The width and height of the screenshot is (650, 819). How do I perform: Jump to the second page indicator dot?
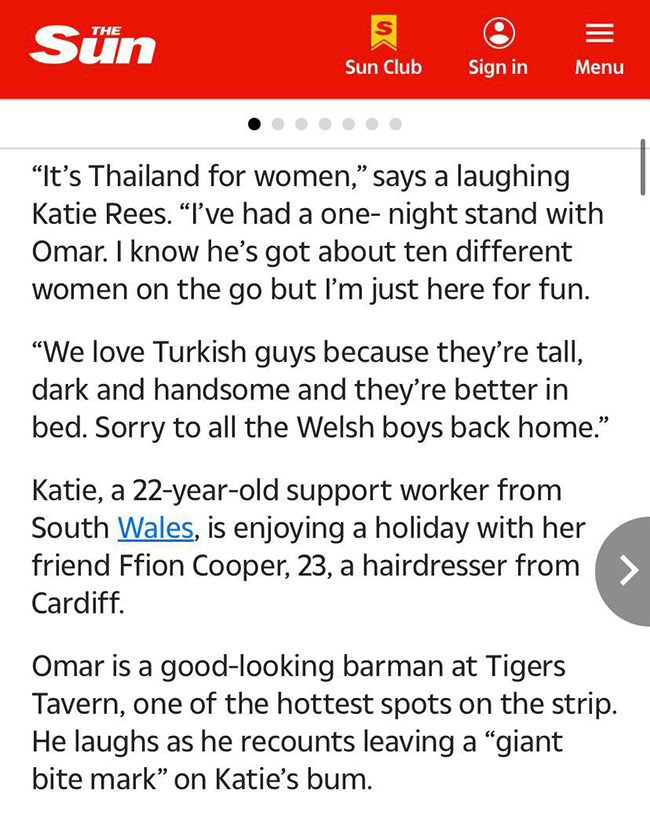[278, 124]
